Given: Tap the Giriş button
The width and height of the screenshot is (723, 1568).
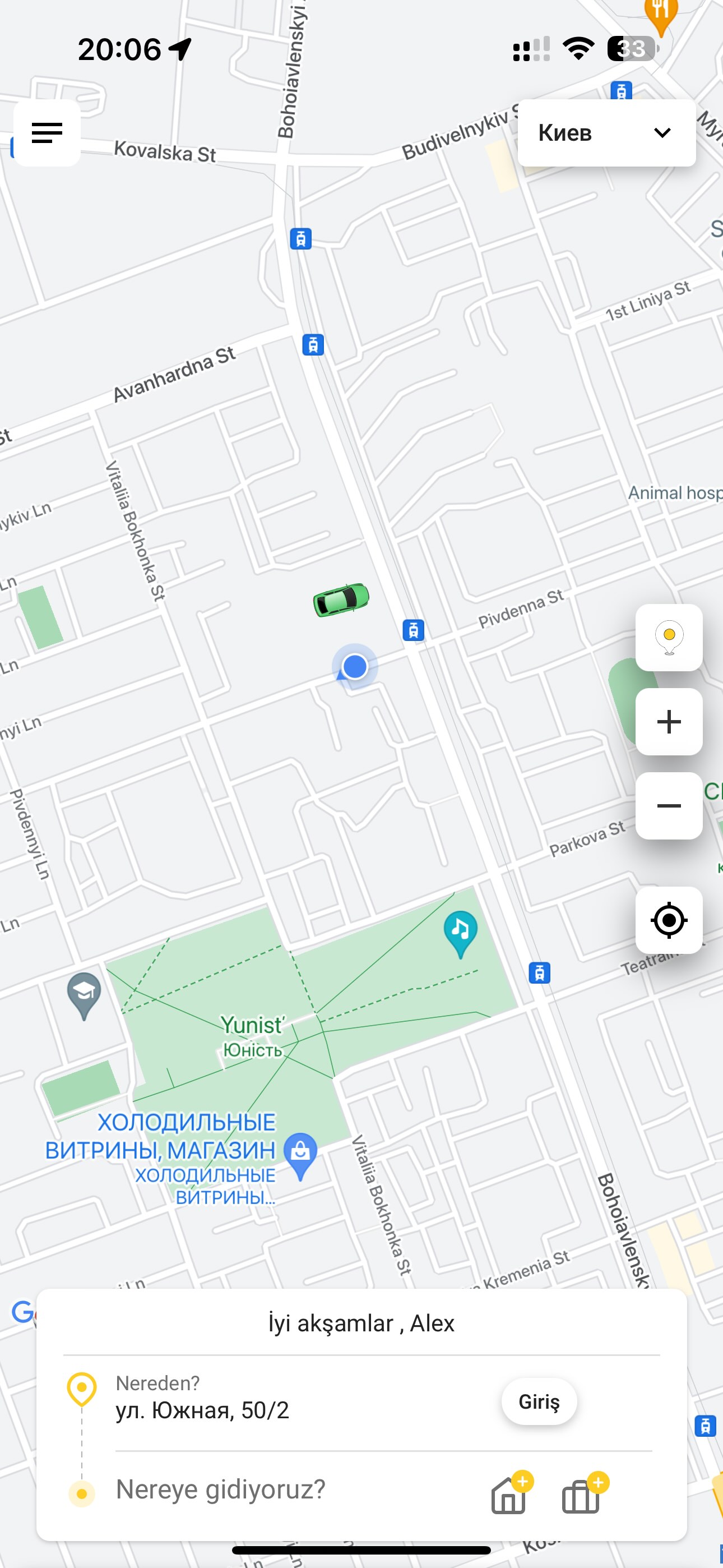Looking at the screenshot, I should (x=538, y=1402).
